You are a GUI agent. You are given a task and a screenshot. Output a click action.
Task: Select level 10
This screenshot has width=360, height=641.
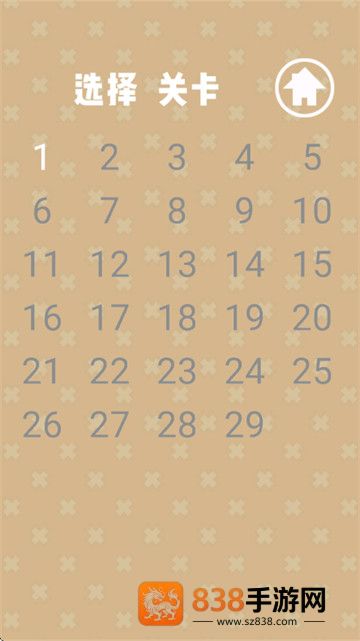point(312,211)
